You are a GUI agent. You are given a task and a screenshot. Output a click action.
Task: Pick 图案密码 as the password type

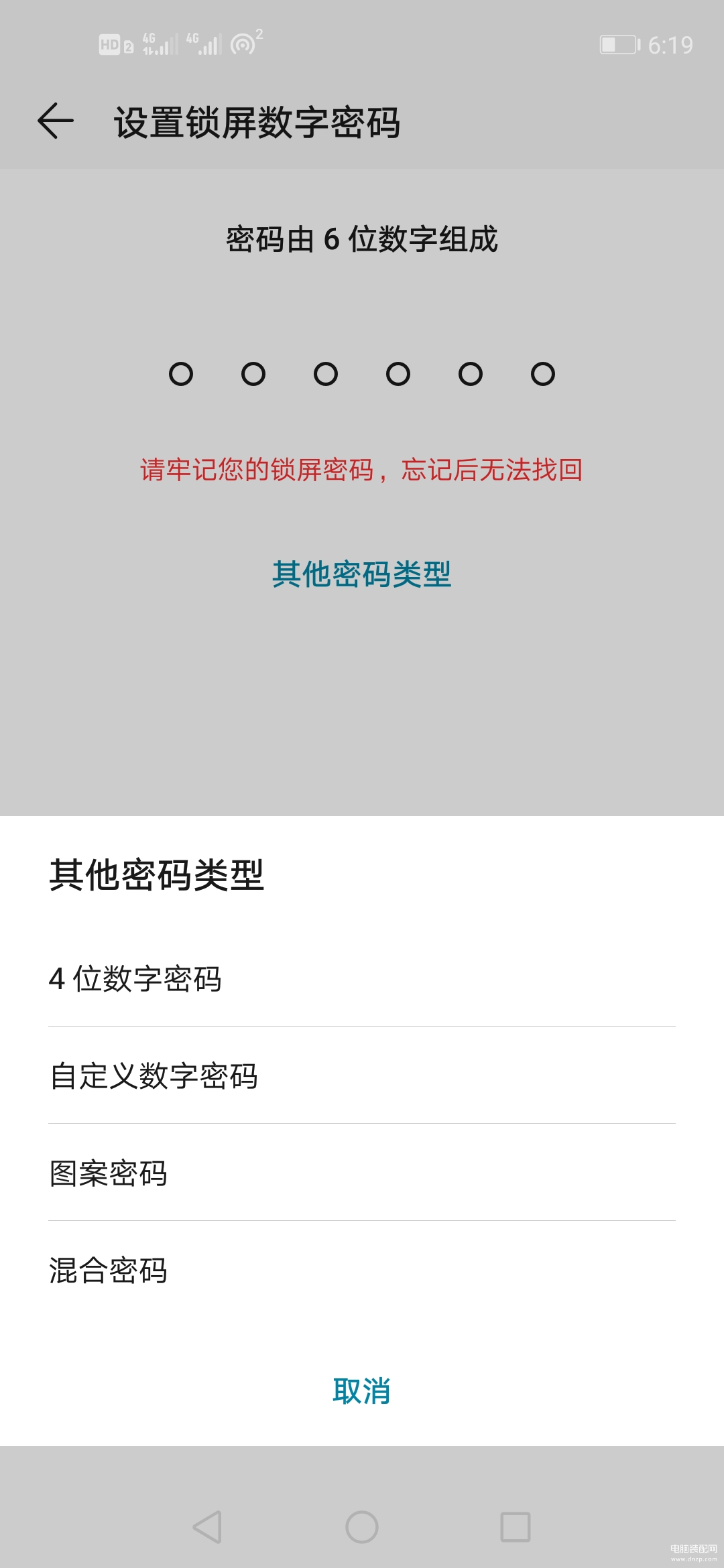tap(362, 1173)
